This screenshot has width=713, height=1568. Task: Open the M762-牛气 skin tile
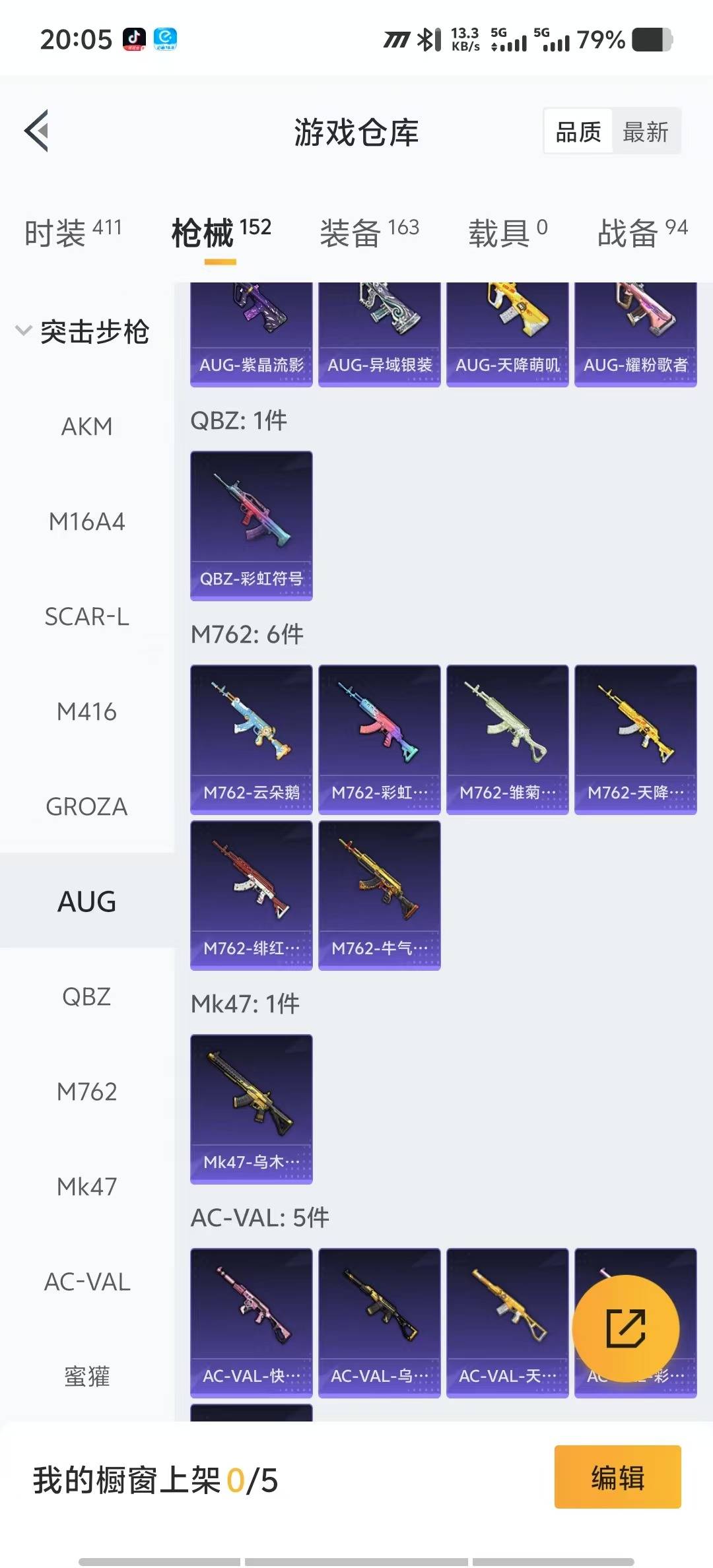click(379, 895)
